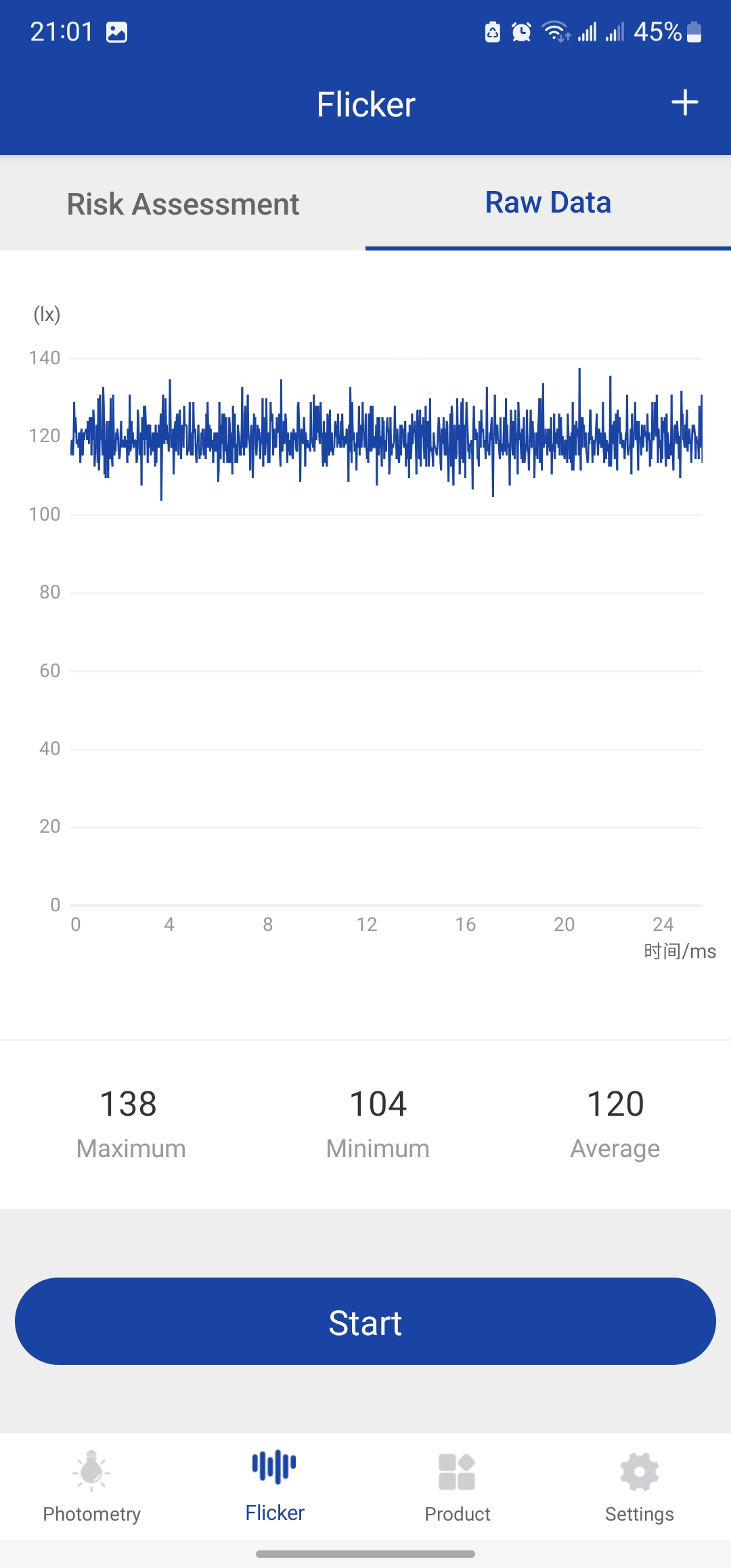Viewport: 731px width, 1568px height.
Task: Start a flicker measurement
Action: coord(365,1321)
